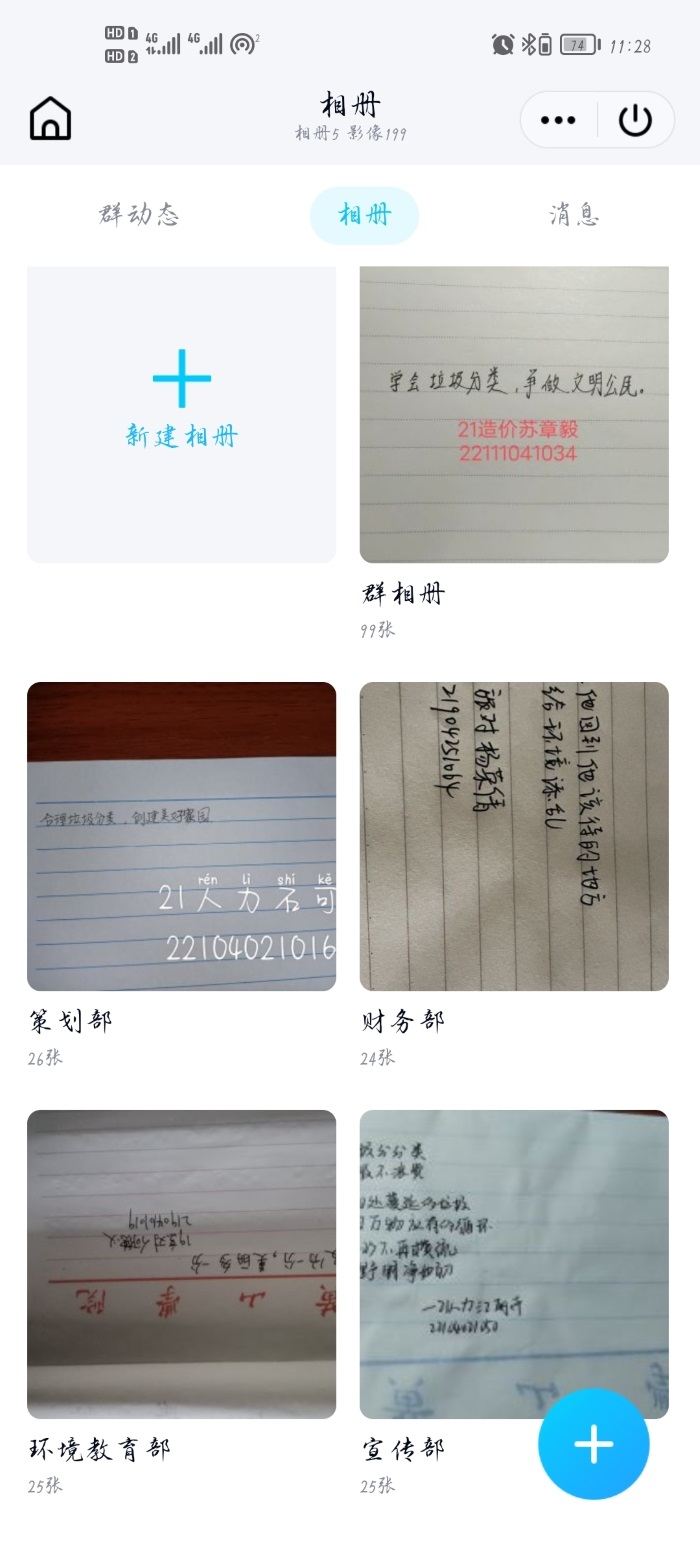Image resolution: width=700 pixels, height=1556 pixels.
Task: Go to the home page icon
Action: 51,119
